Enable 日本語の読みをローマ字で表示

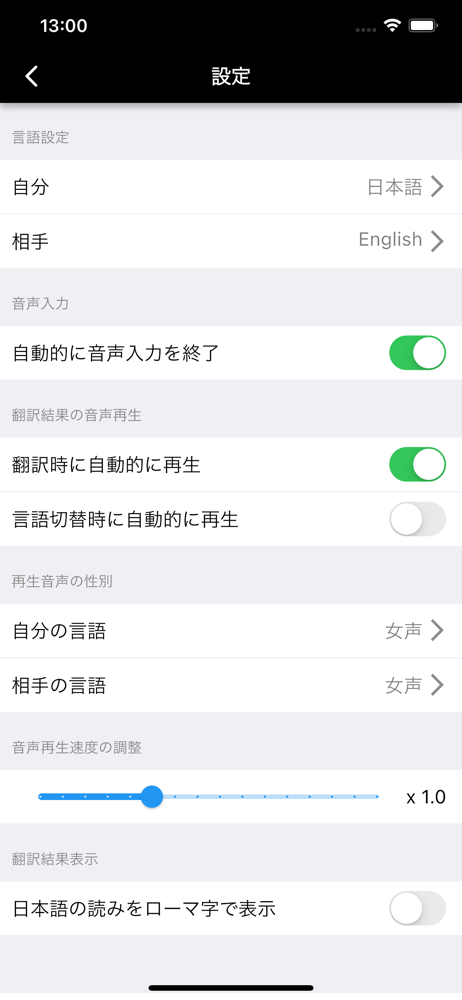pyautogui.click(x=417, y=908)
